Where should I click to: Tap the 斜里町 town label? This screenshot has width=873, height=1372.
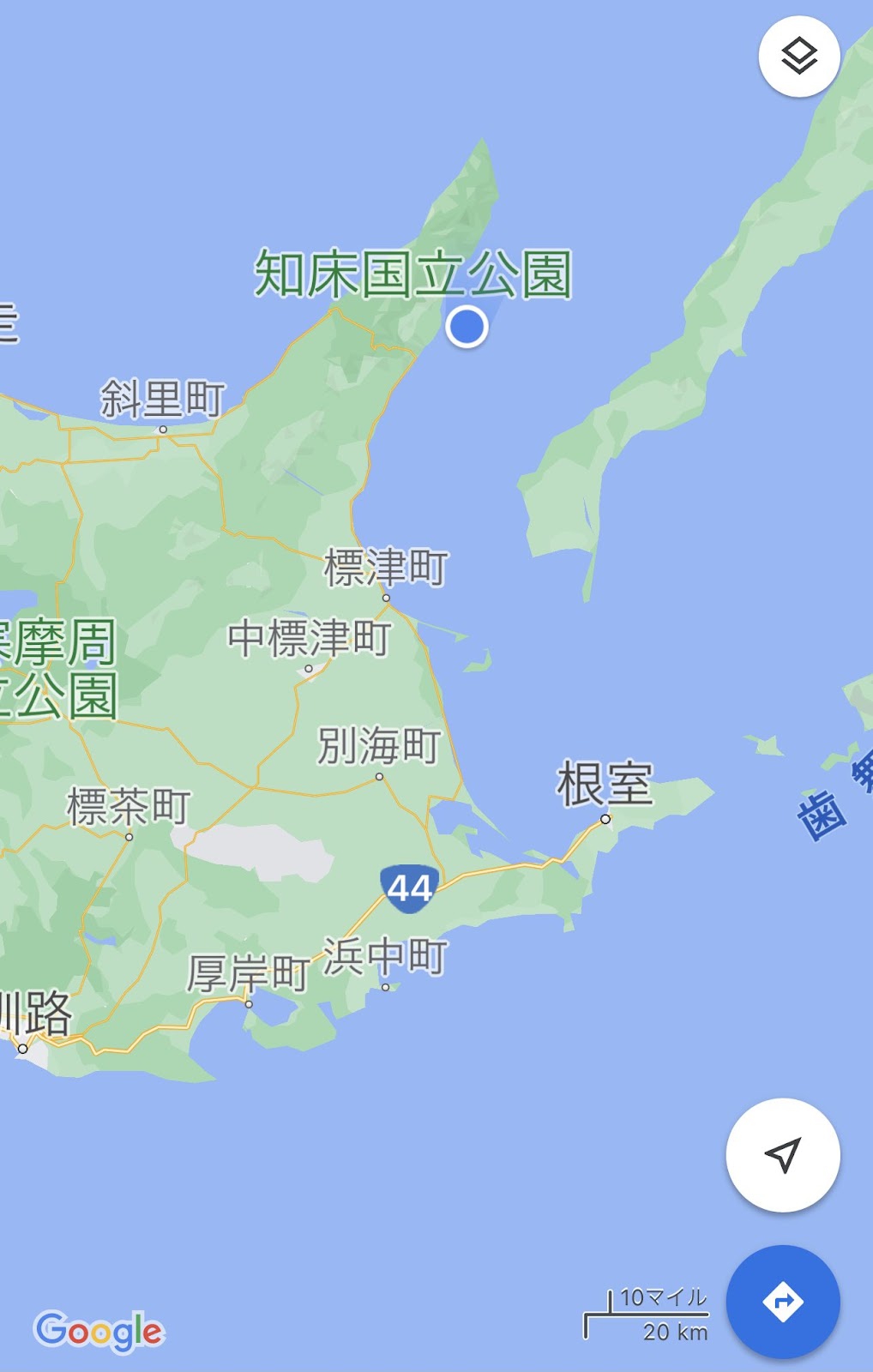(162, 400)
